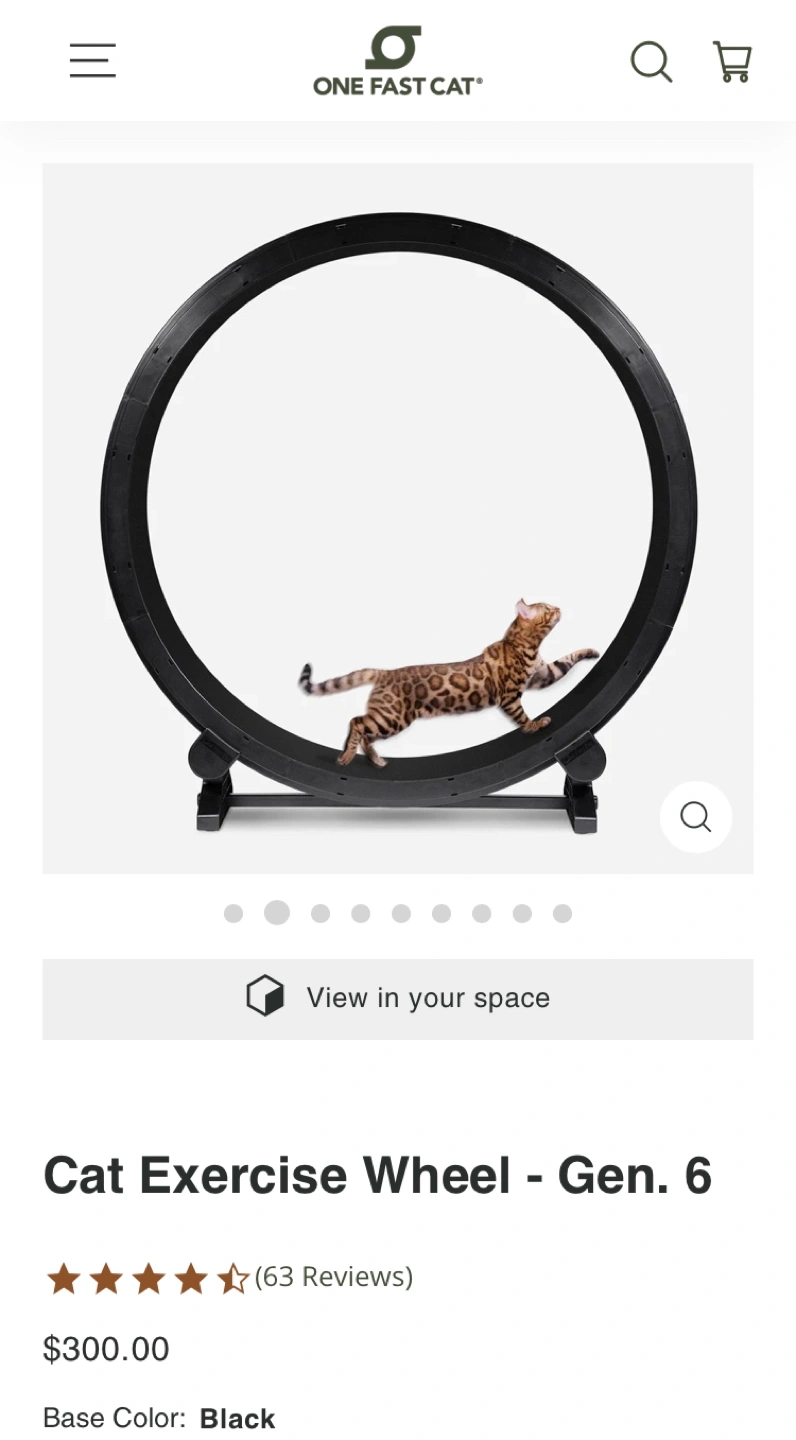Open the 63 Reviews link
The width and height of the screenshot is (796, 1440).
click(x=333, y=1277)
